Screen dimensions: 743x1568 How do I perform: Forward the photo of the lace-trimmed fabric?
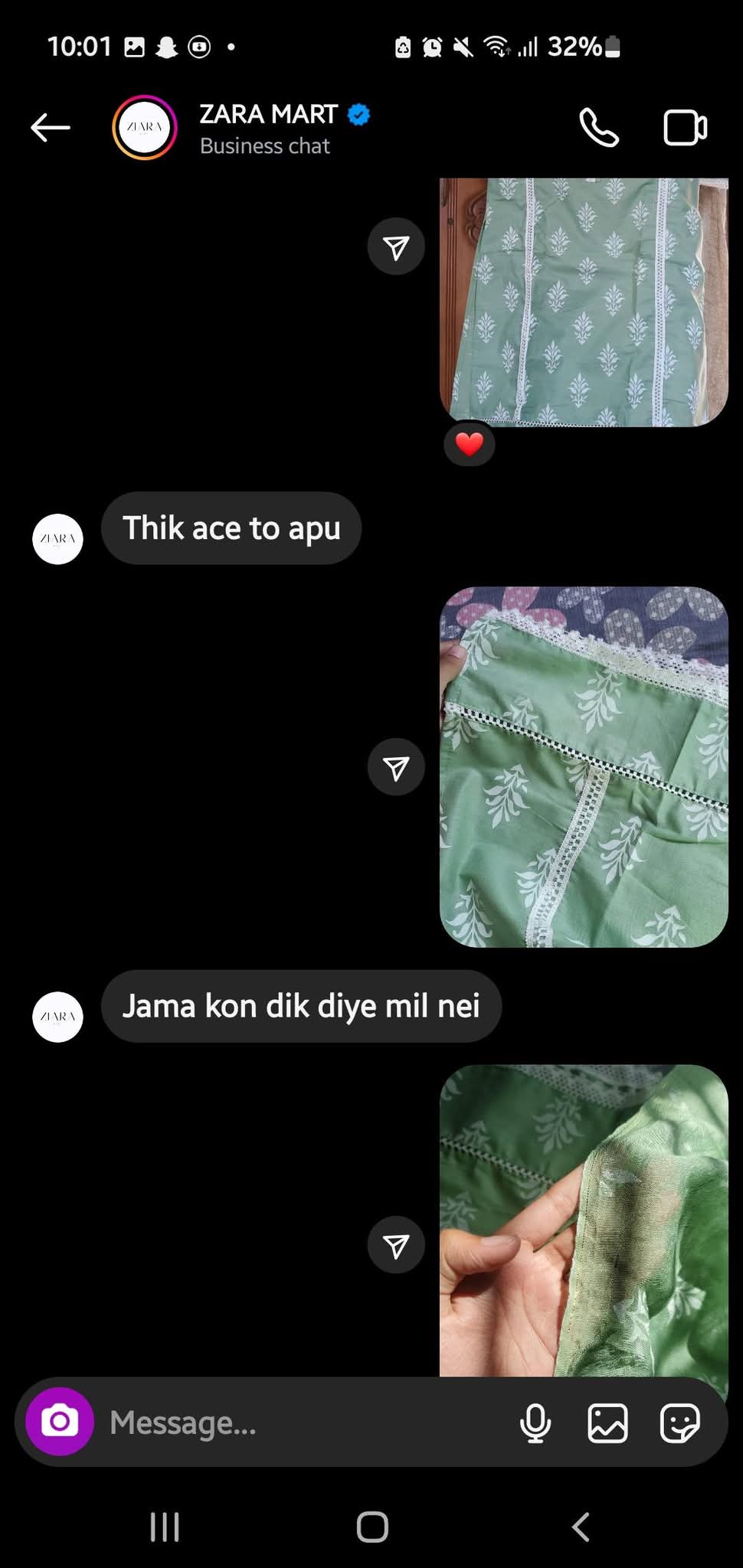(396, 767)
